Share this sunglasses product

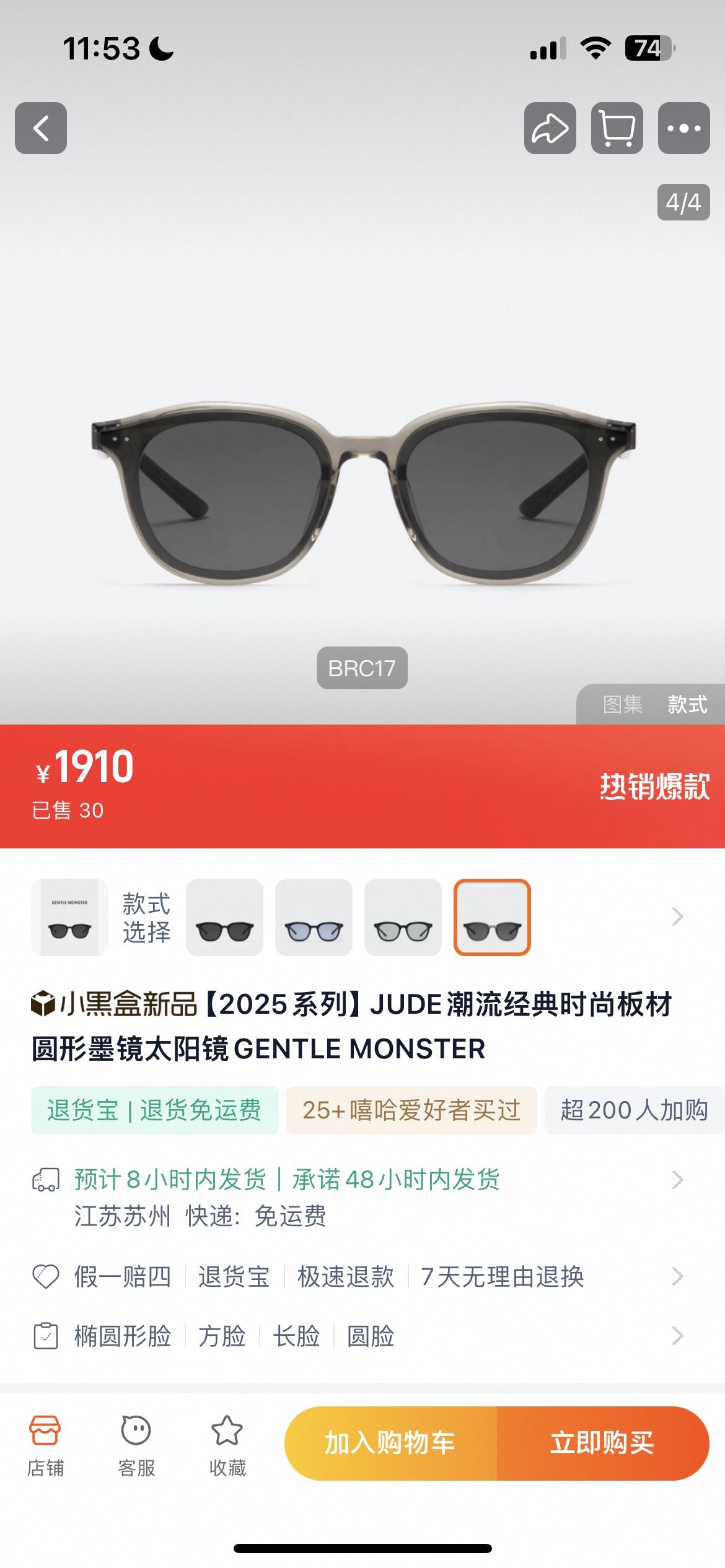tap(550, 128)
